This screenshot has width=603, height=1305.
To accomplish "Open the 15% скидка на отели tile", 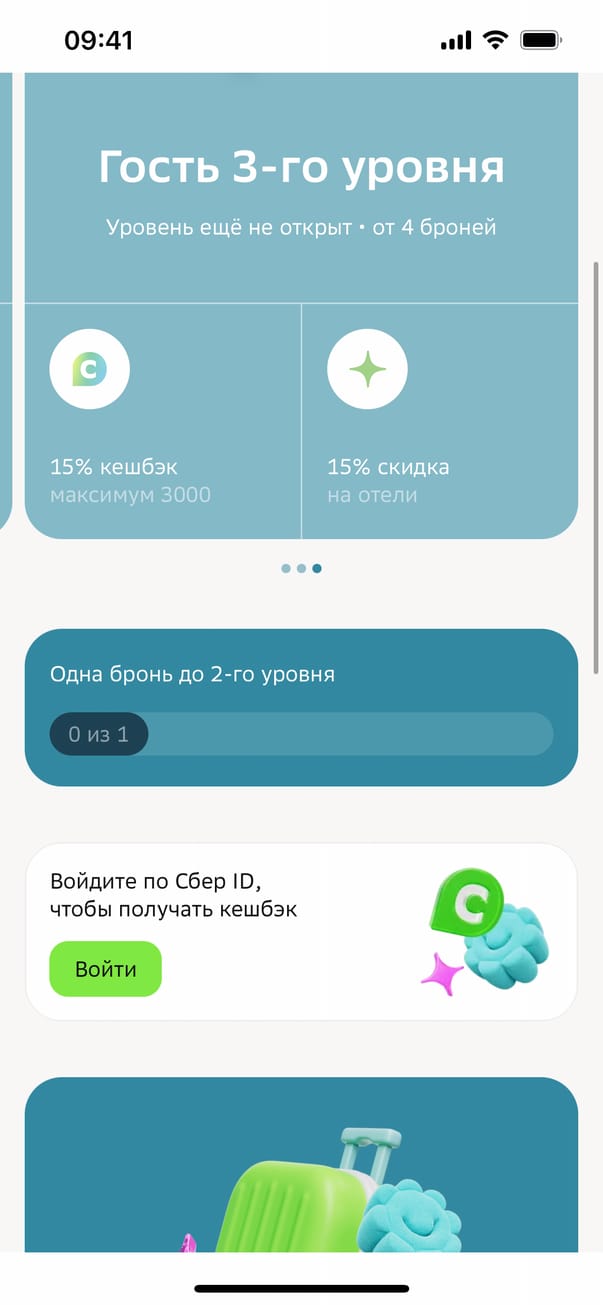I will pyautogui.click(x=439, y=421).
